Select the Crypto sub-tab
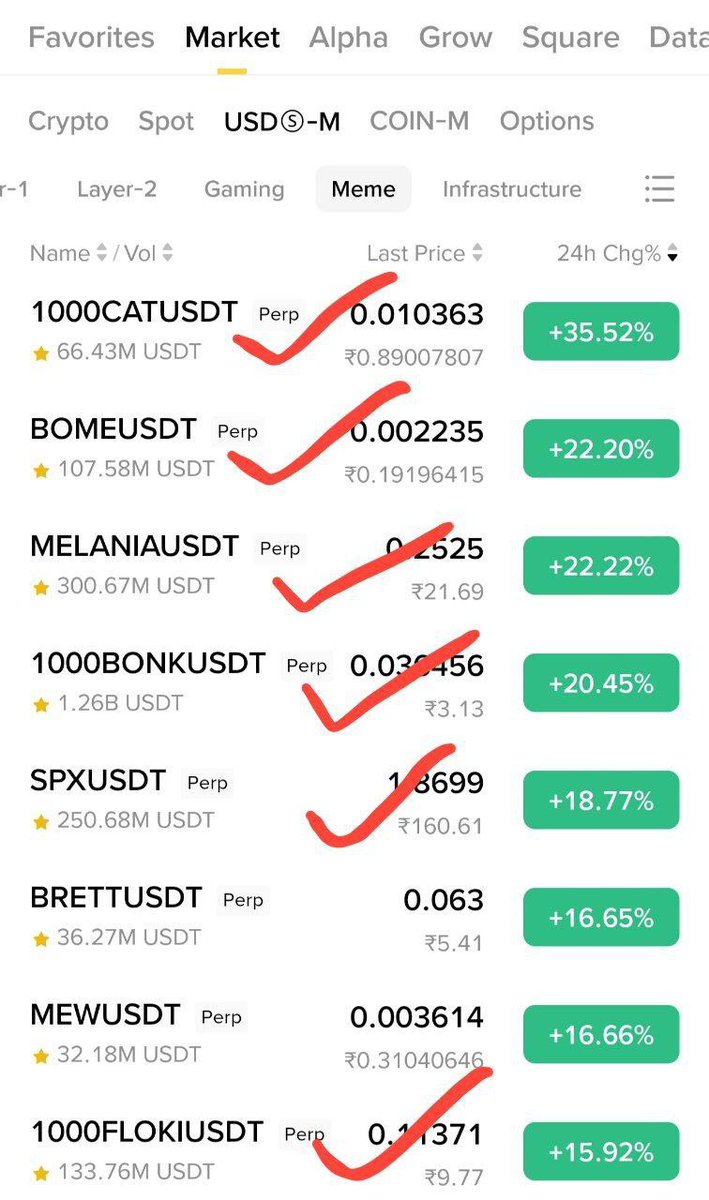709x1200 pixels. (x=68, y=122)
